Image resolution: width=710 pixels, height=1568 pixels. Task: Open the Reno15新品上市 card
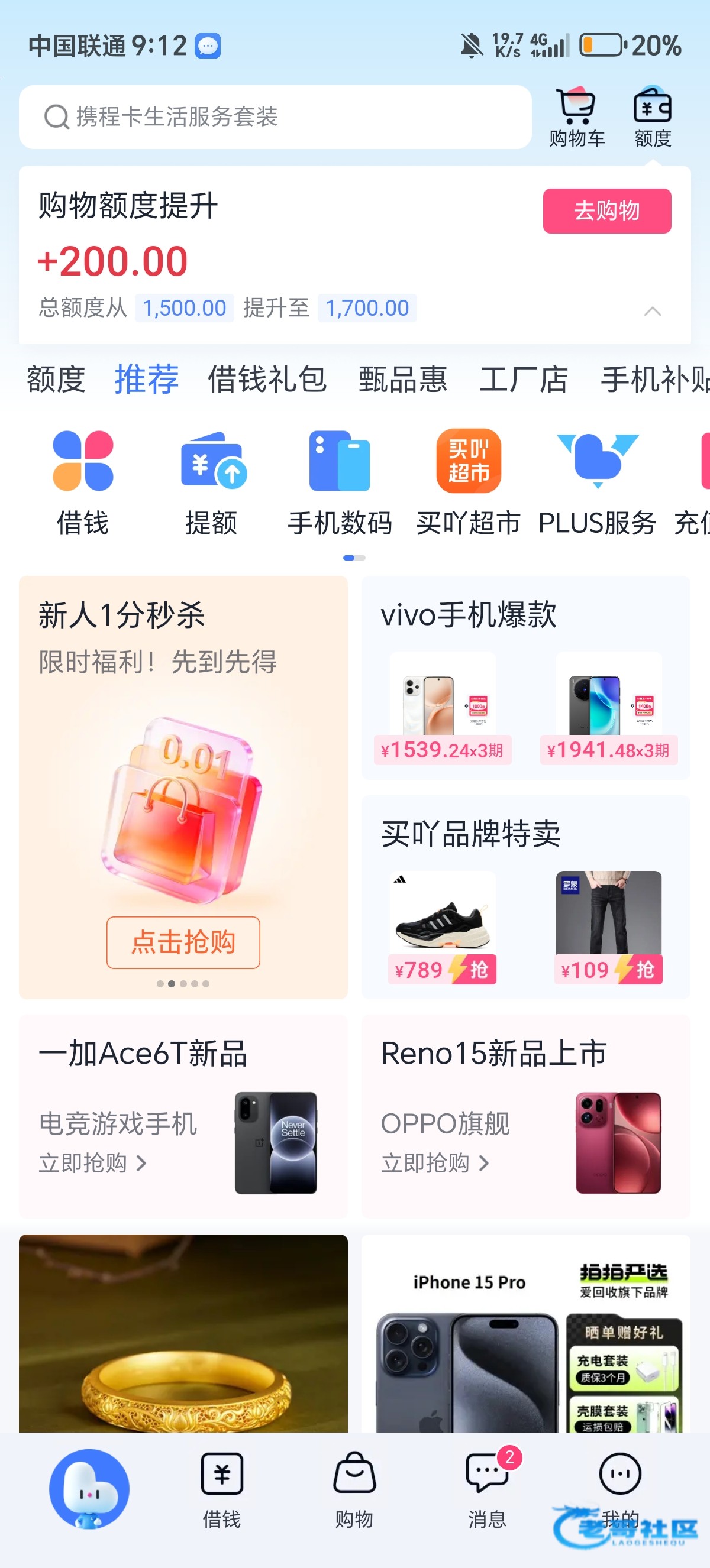tap(525, 1115)
